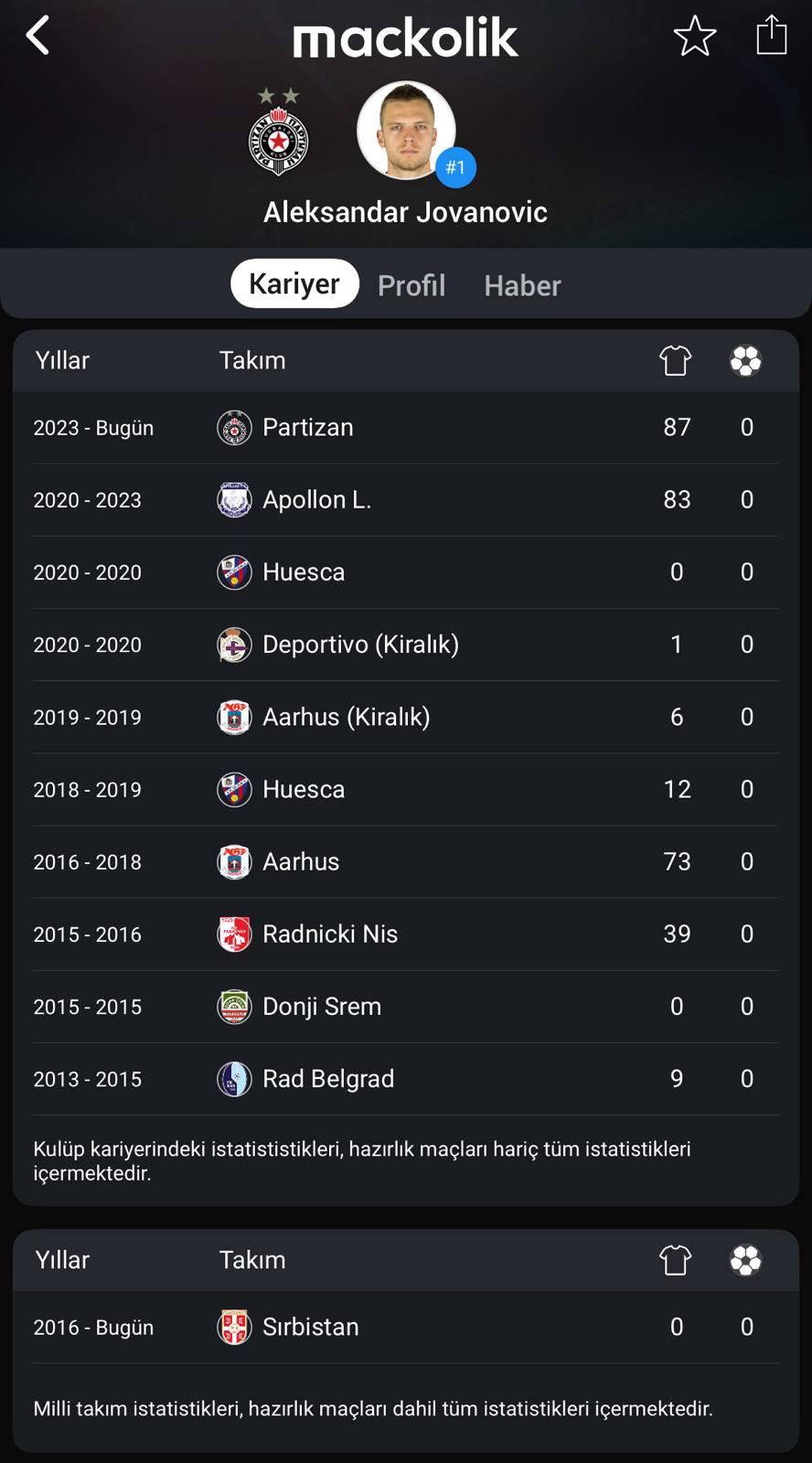This screenshot has width=812, height=1463.
Task: Open the Sırbistan national team row
Action: click(406, 1328)
